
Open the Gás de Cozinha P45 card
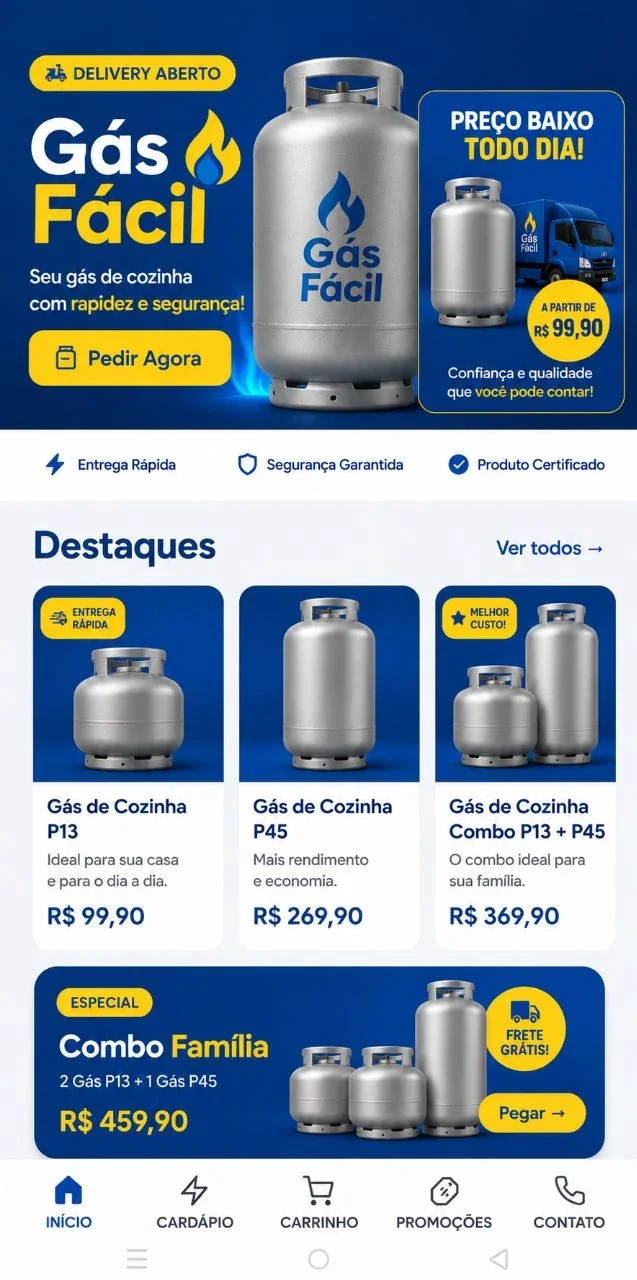click(329, 767)
